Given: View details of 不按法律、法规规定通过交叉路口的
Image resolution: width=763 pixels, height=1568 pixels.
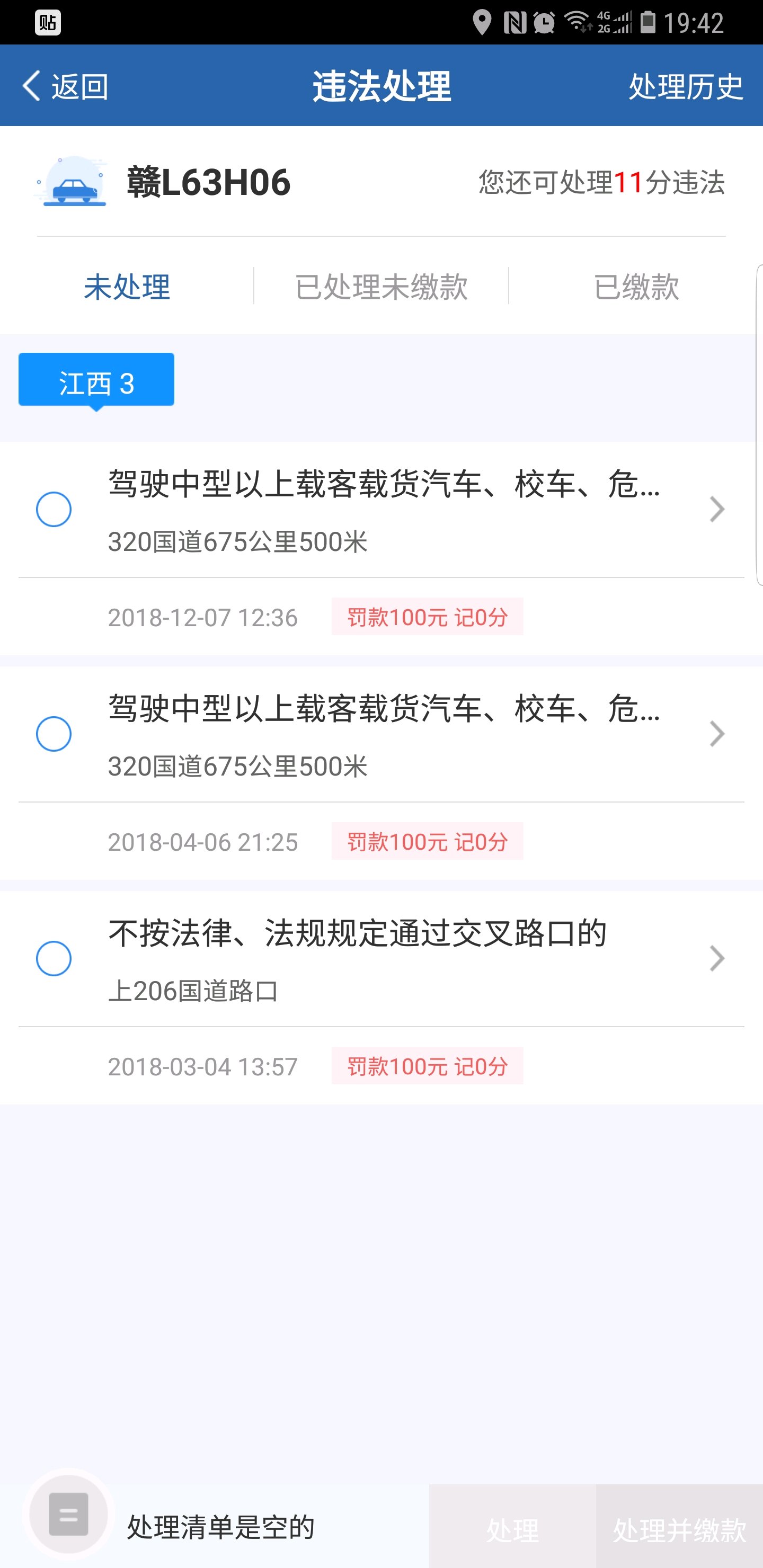Looking at the screenshot, I should tap(717, 959).
